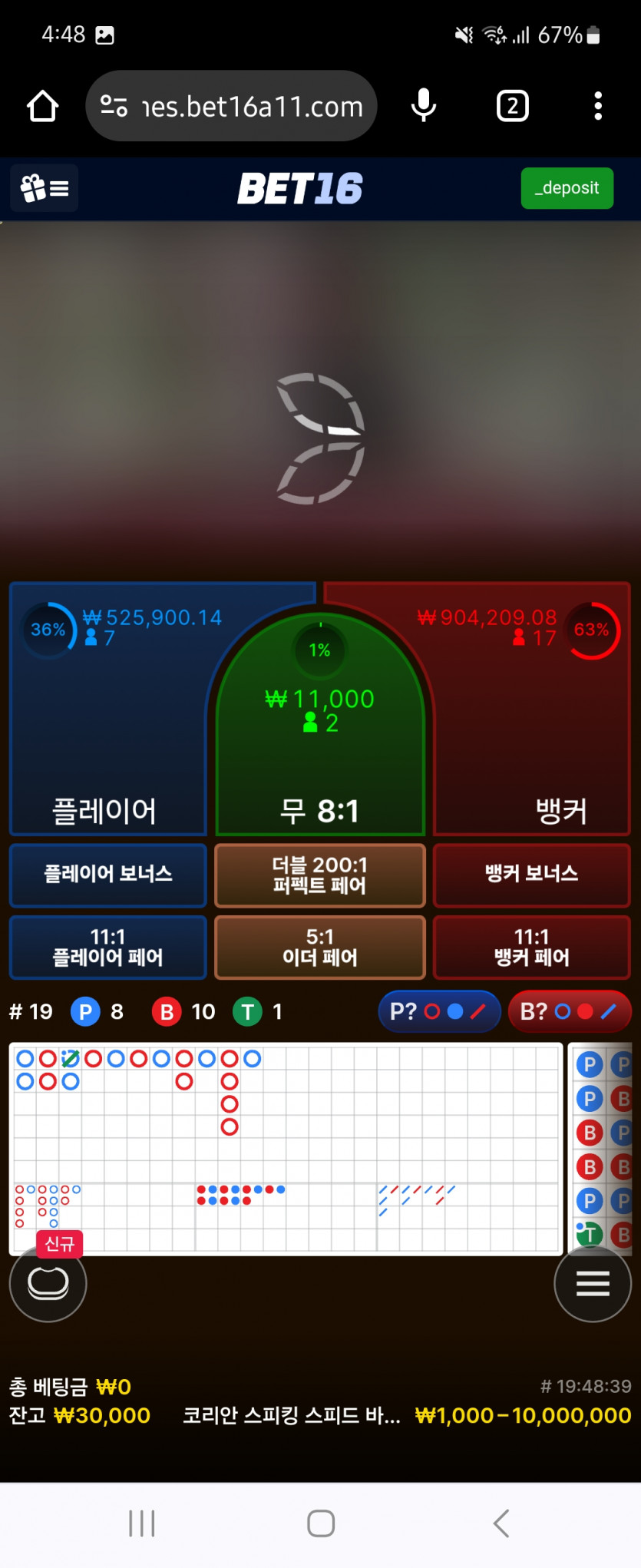Tap the green _deposit button
This screenshot has width=641, height=1568.
pyautogui.click(x=567, y=188)
